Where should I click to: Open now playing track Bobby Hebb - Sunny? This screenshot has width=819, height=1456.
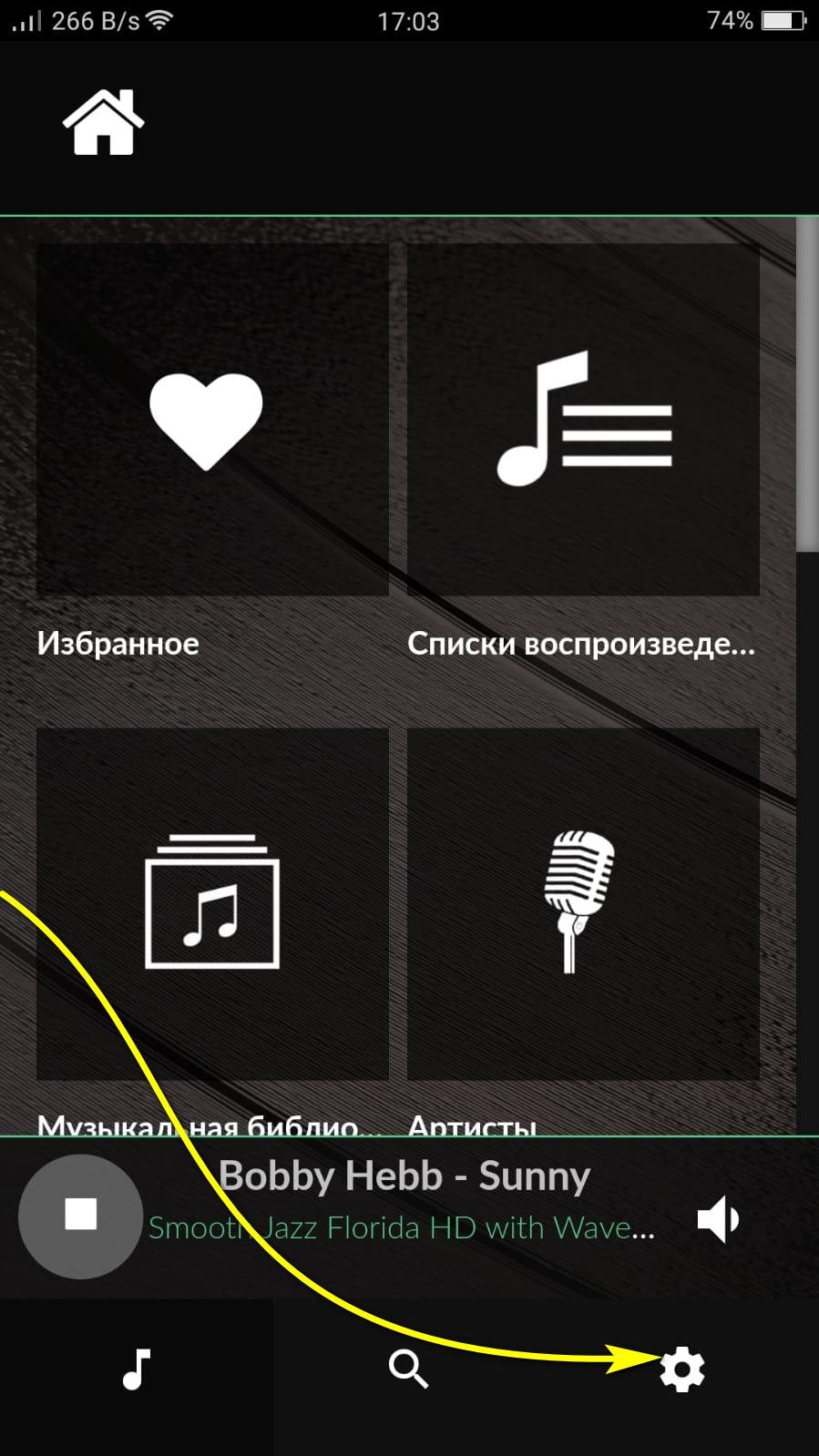tap(405, 1176)
